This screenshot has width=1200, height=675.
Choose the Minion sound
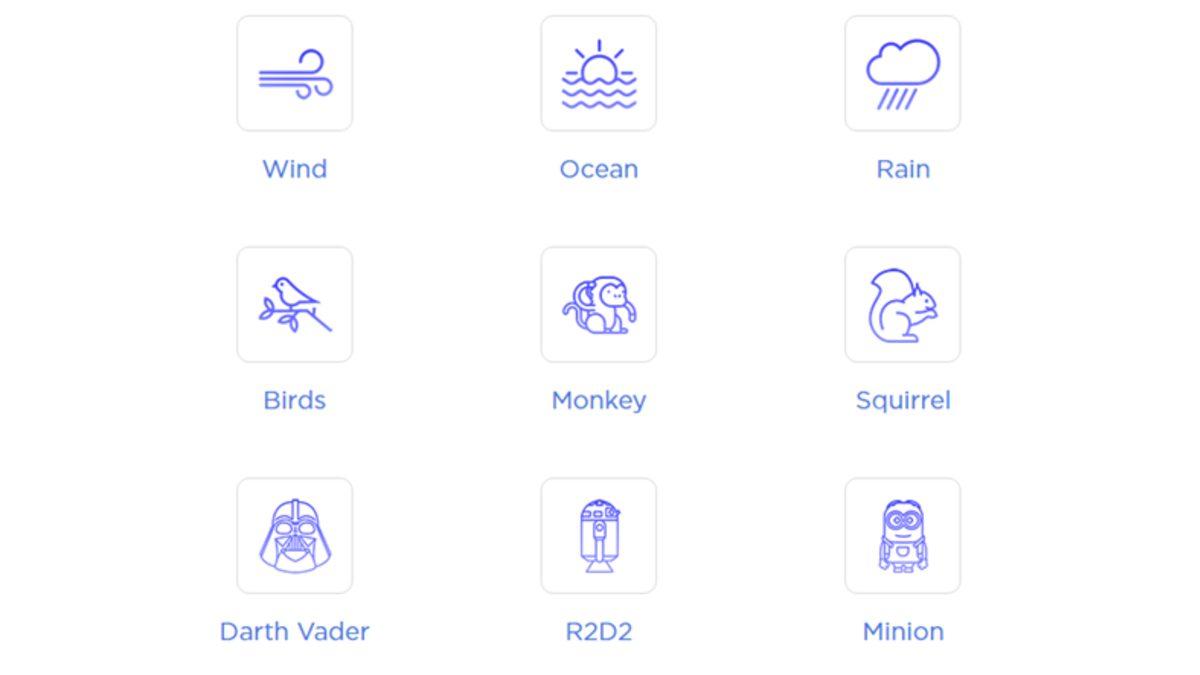[x=903, y=535]
